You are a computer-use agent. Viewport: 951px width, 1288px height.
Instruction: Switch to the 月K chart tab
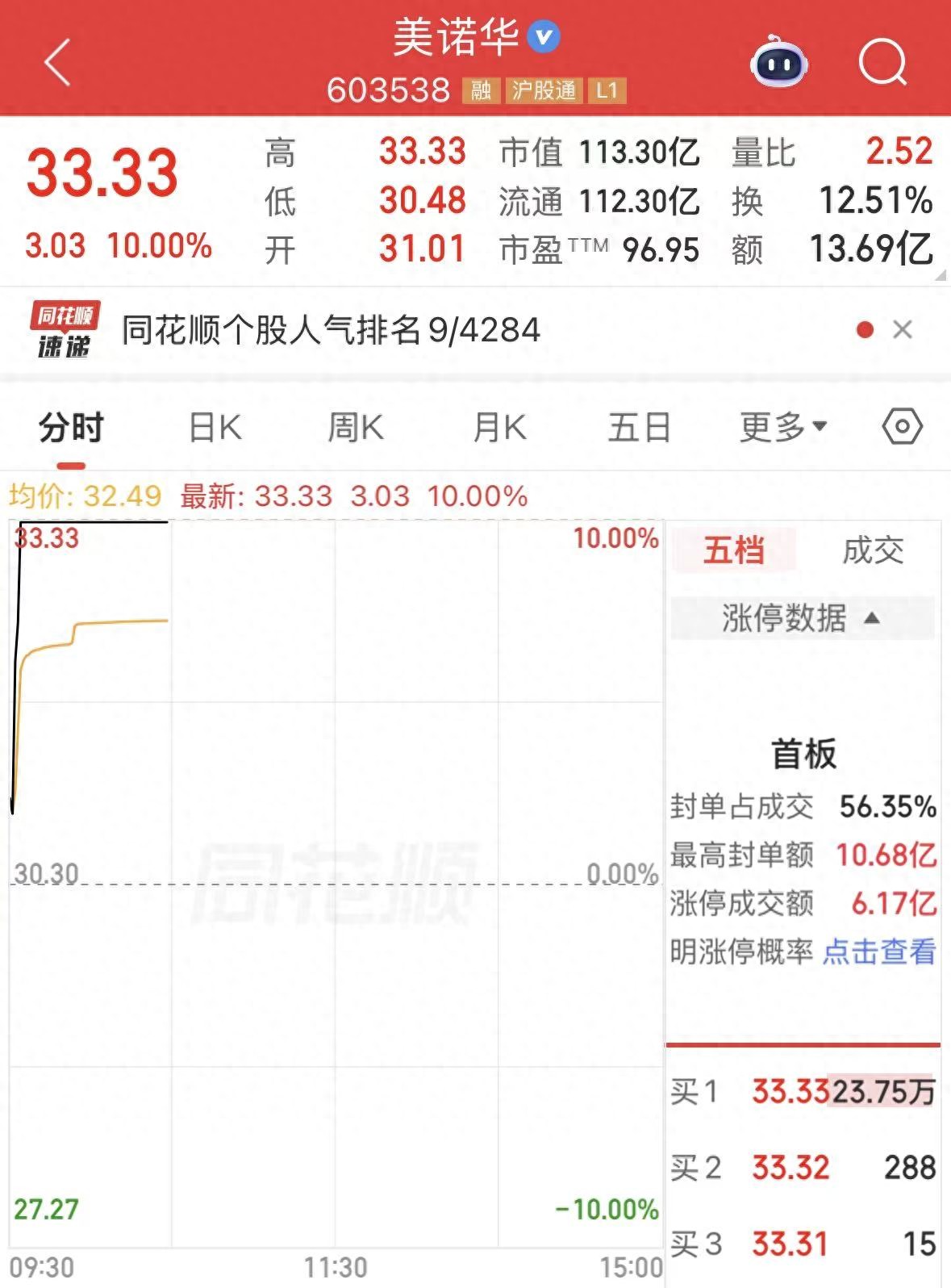coord(499,427)
